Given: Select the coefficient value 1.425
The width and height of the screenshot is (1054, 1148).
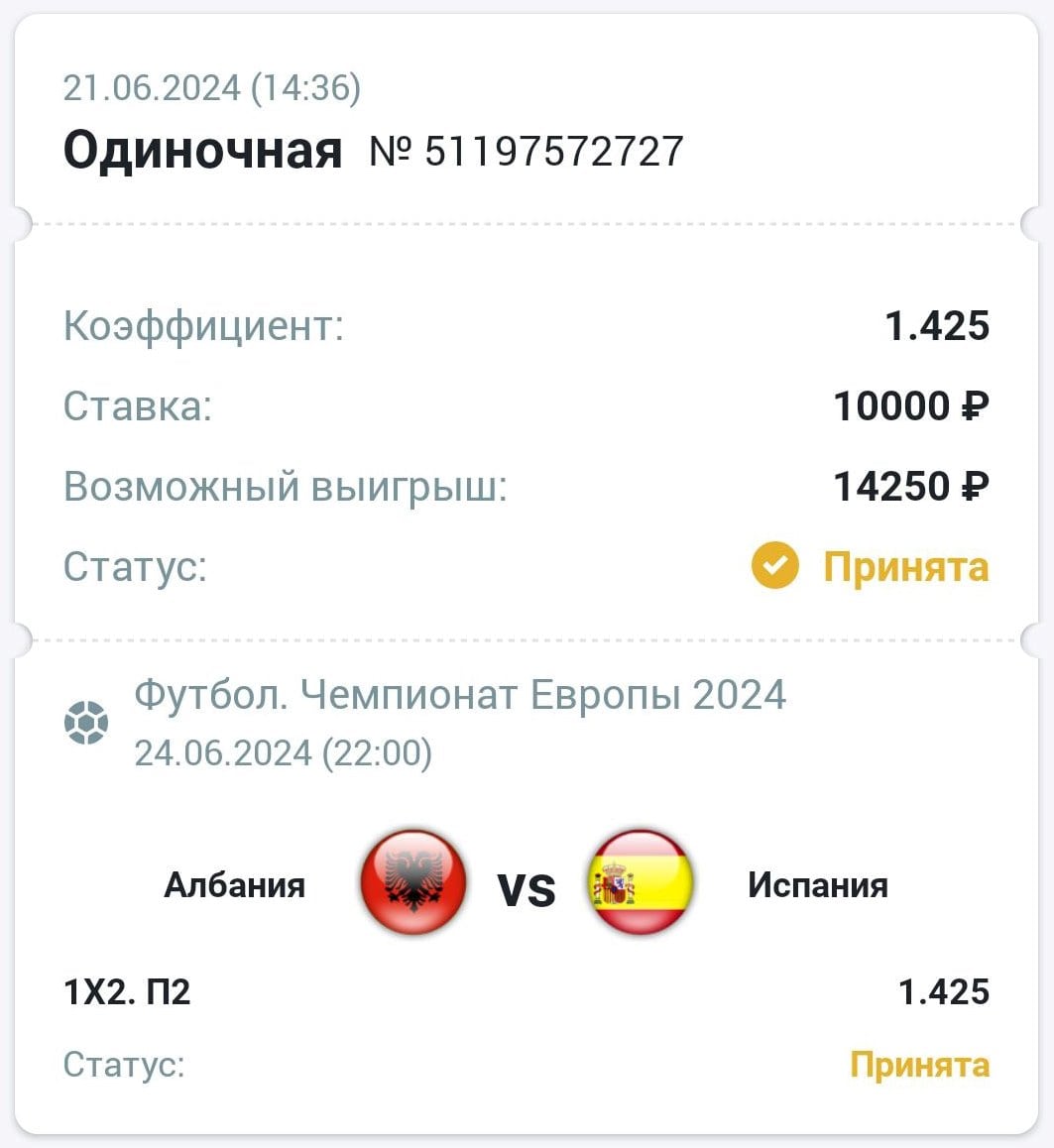Looking at the screenshot, I should (937, 324).
